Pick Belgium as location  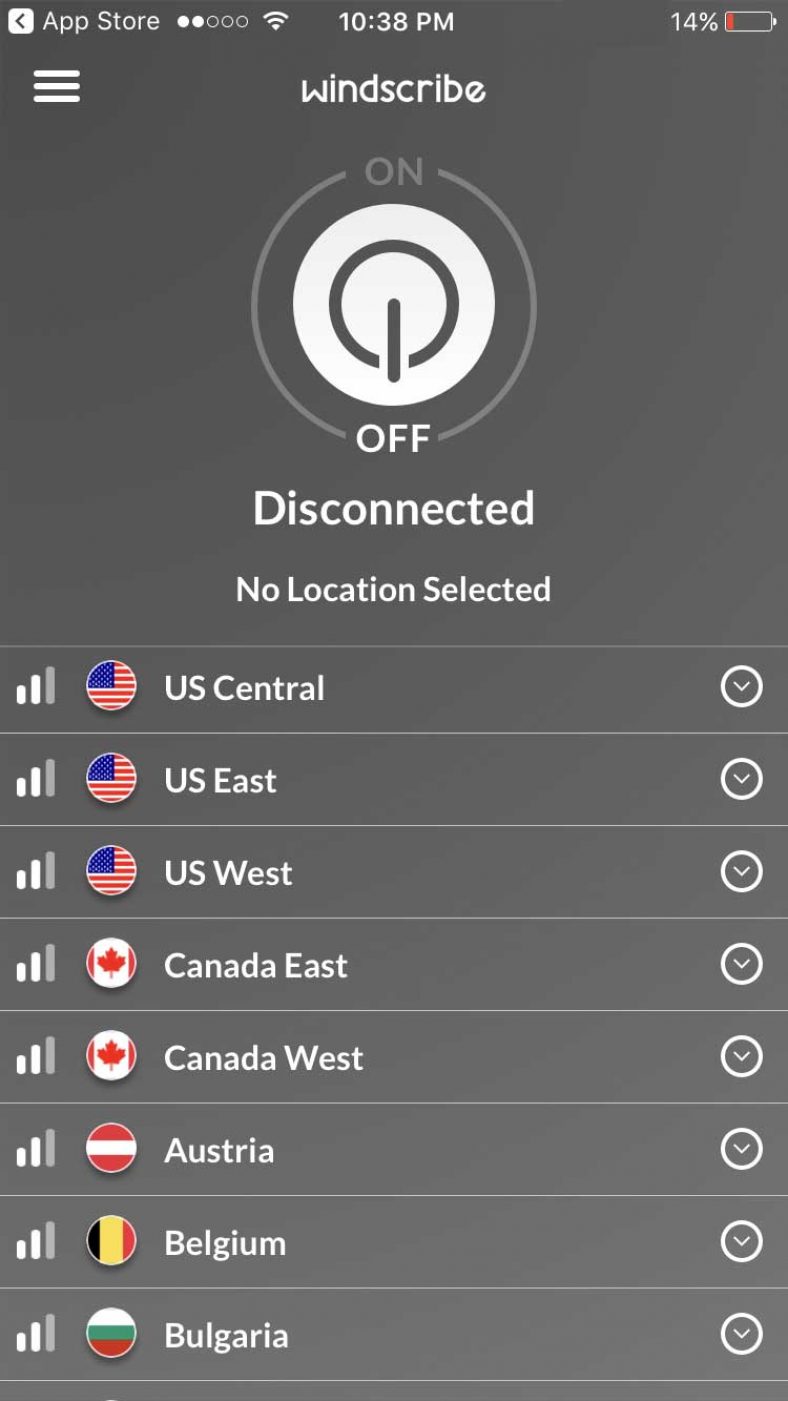225,1243
